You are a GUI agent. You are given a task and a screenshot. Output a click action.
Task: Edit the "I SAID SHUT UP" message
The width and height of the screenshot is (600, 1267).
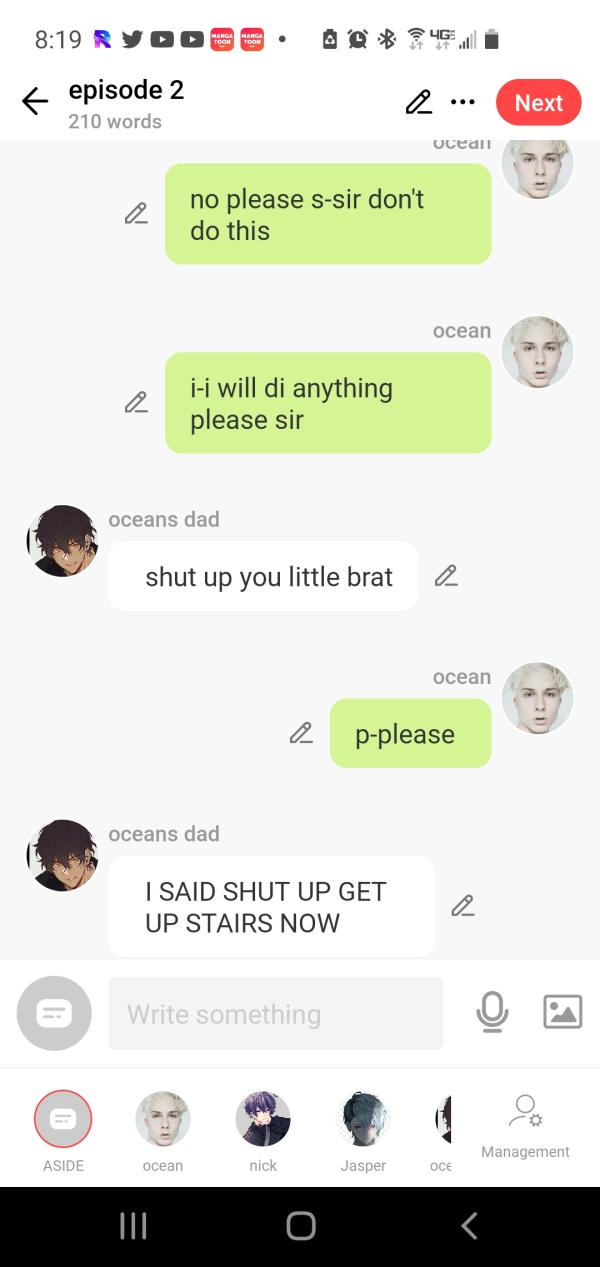(462, 906)
